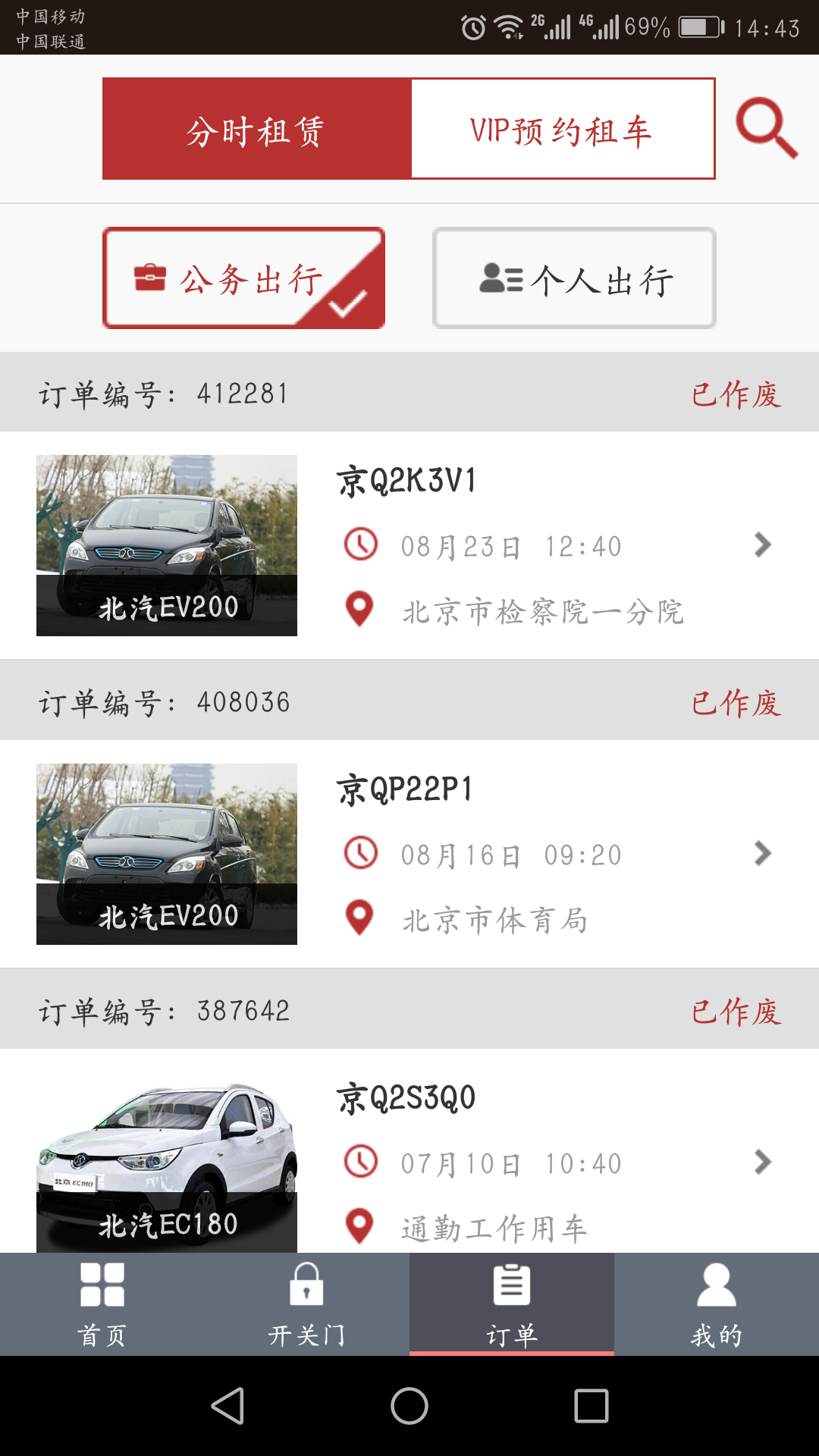Go to the system home screen

409,1407
